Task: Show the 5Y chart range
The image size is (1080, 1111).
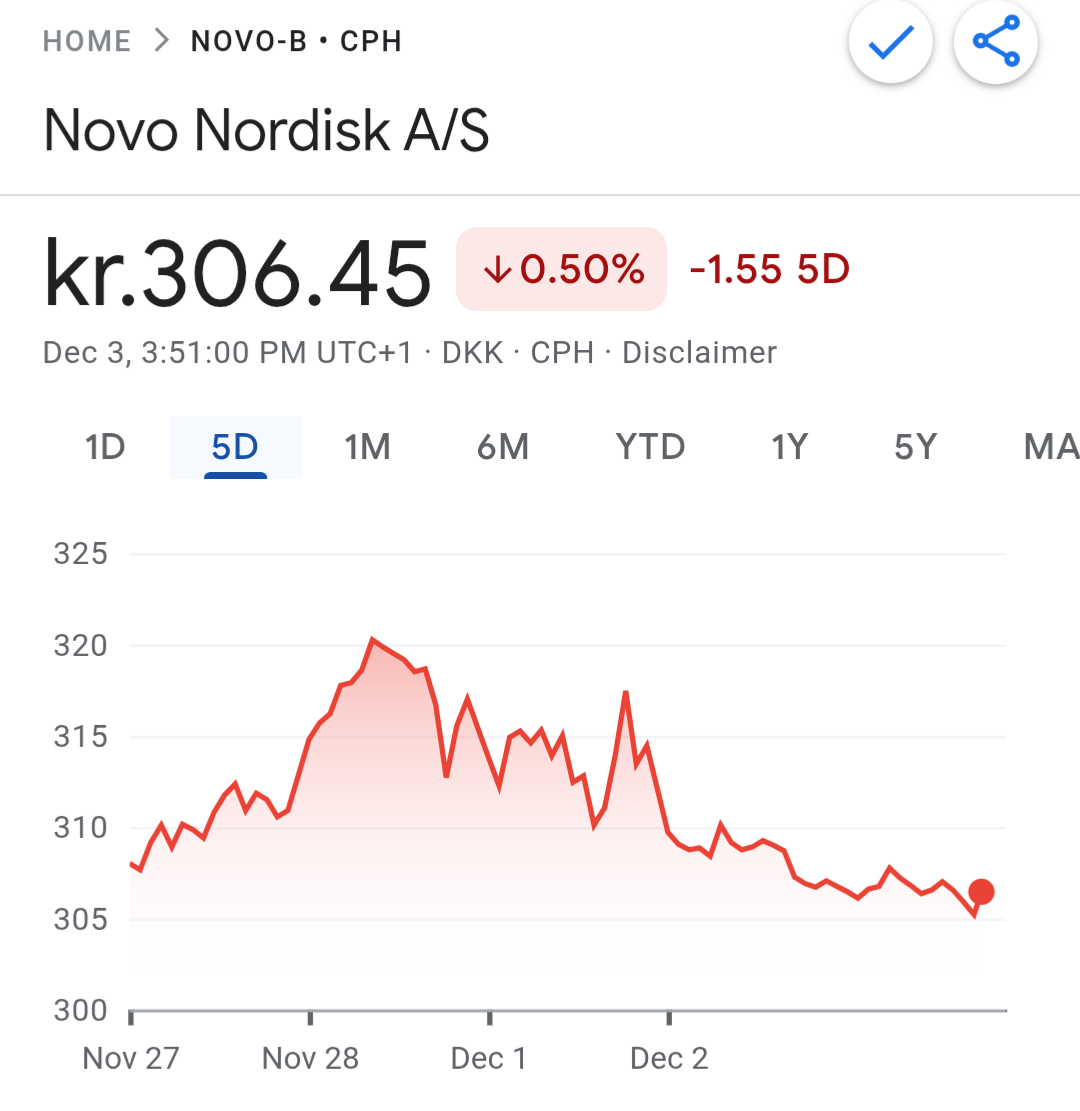Action: 916,447
